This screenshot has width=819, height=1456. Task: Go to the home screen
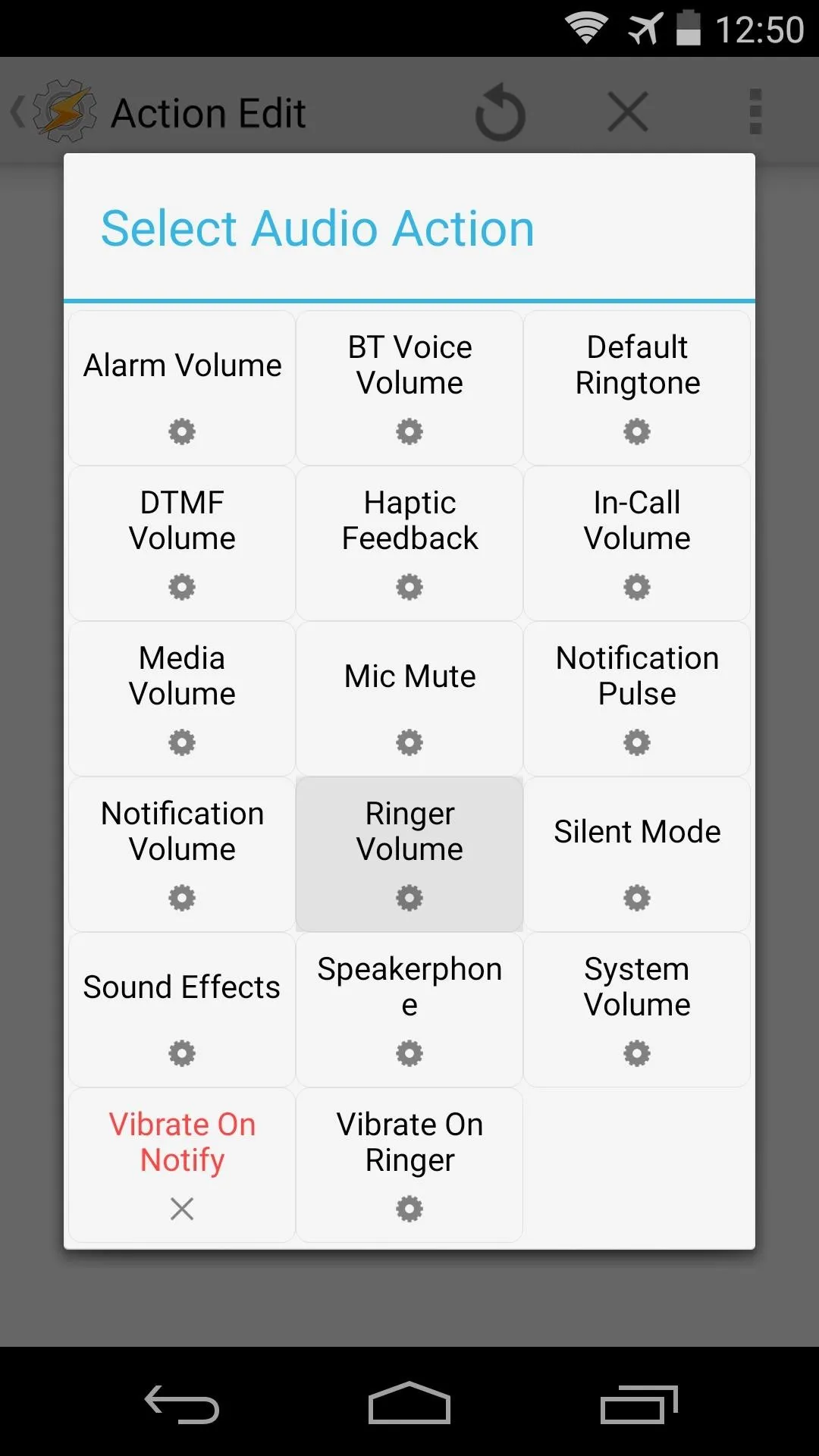[409, 1403]
